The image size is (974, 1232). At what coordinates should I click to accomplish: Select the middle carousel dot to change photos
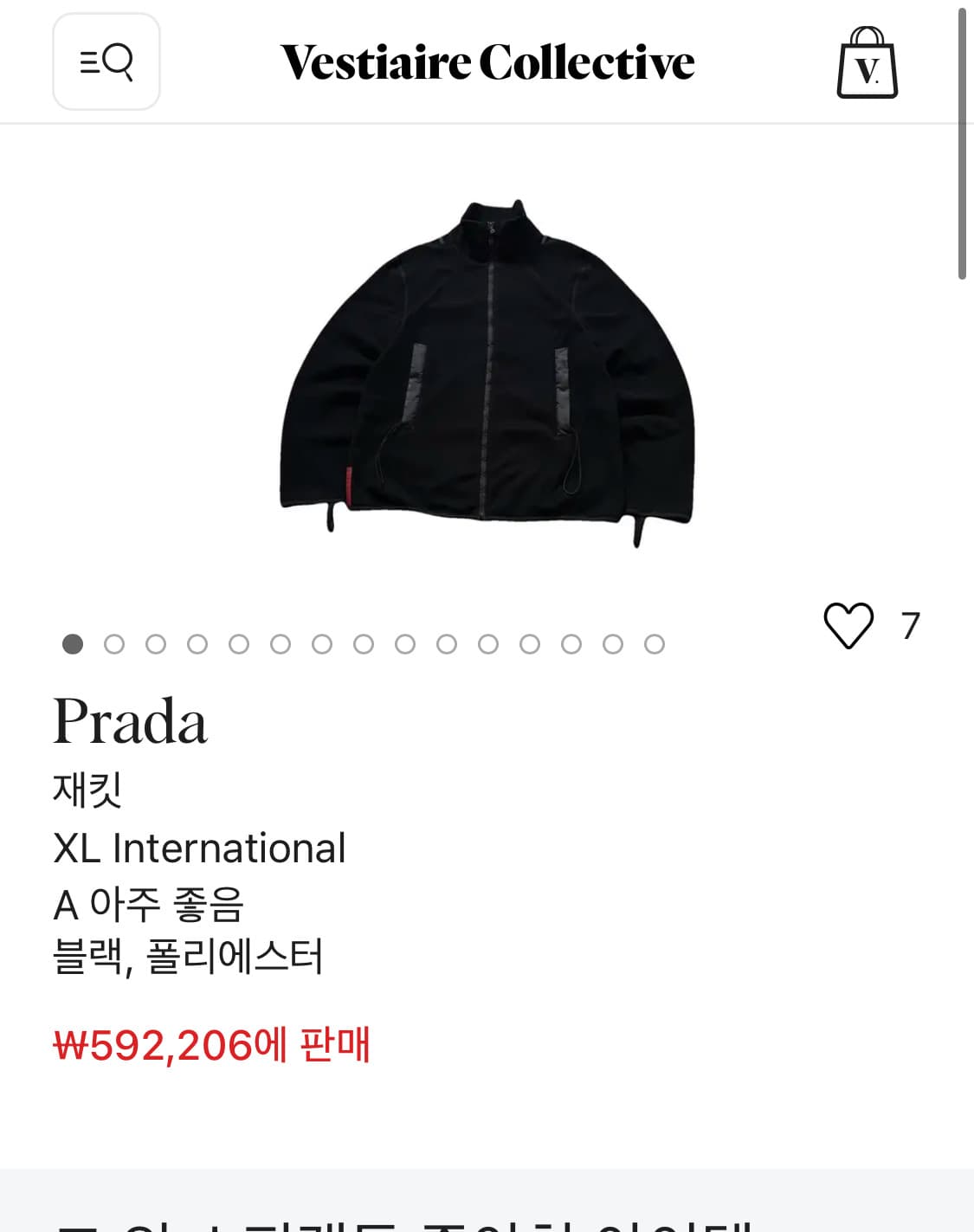tap(362, 643)
